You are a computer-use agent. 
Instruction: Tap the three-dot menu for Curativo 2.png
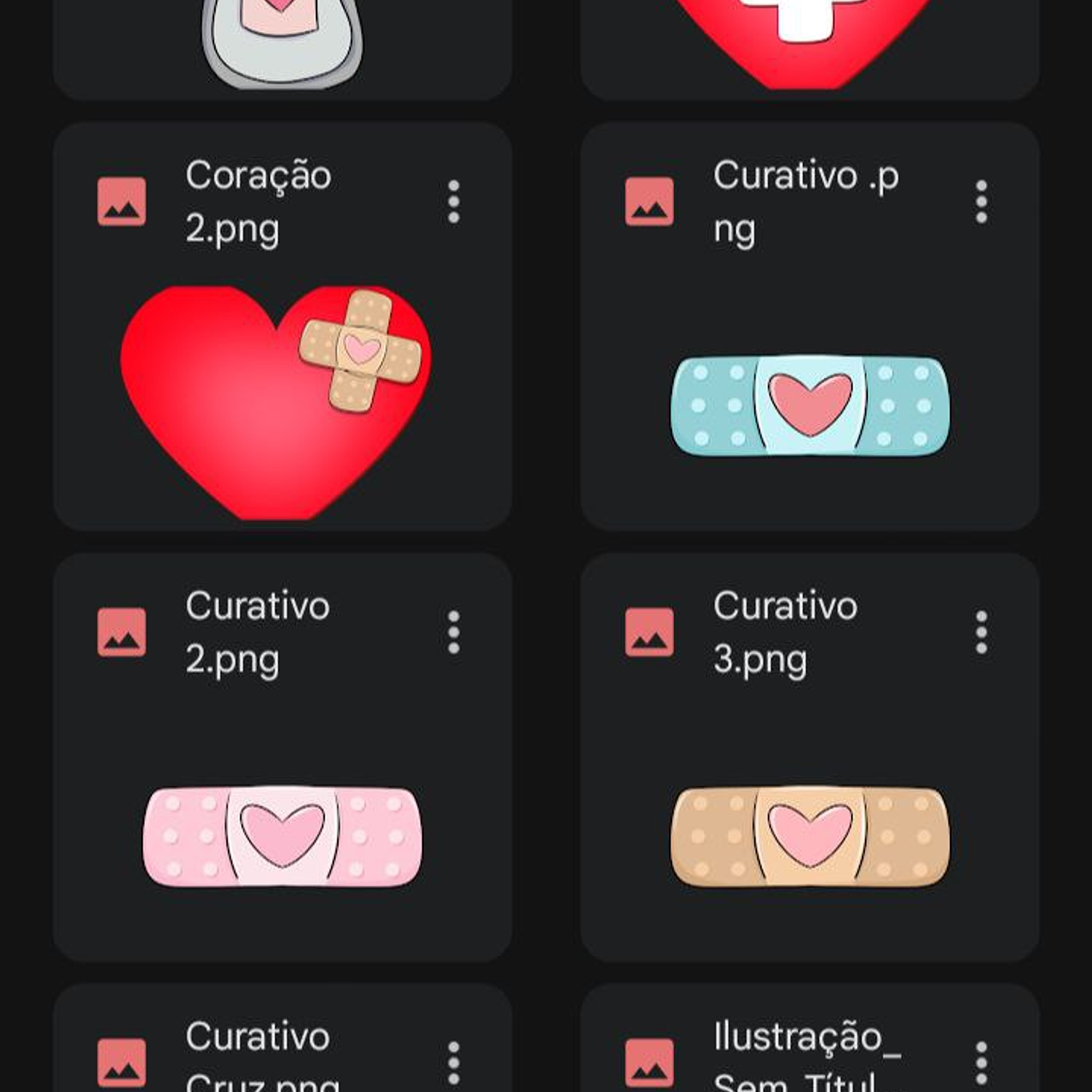454,632
